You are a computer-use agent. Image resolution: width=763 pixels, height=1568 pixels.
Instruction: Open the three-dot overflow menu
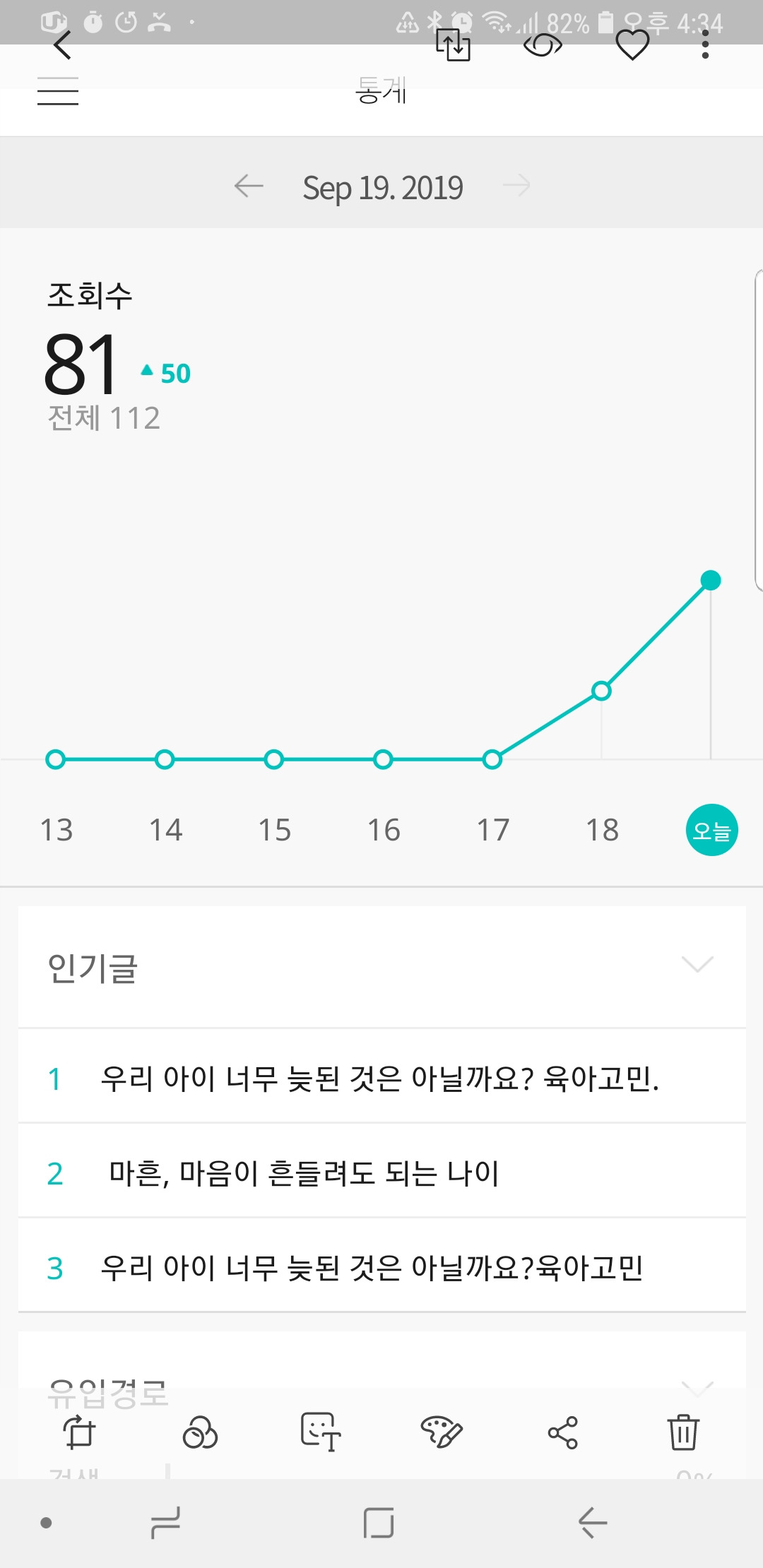pyautogui.click(x=704, y=45)
